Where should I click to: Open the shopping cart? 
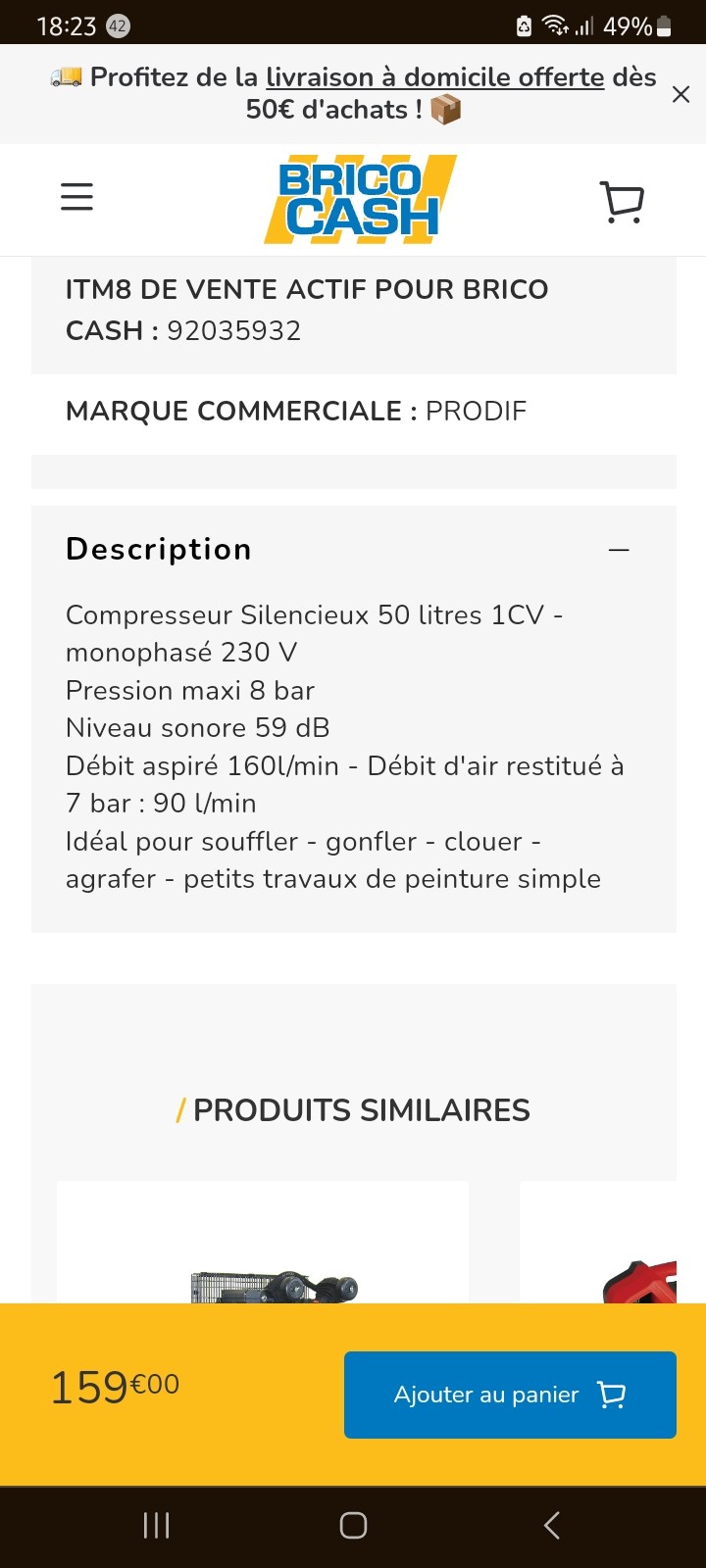(x=622, y=202)
